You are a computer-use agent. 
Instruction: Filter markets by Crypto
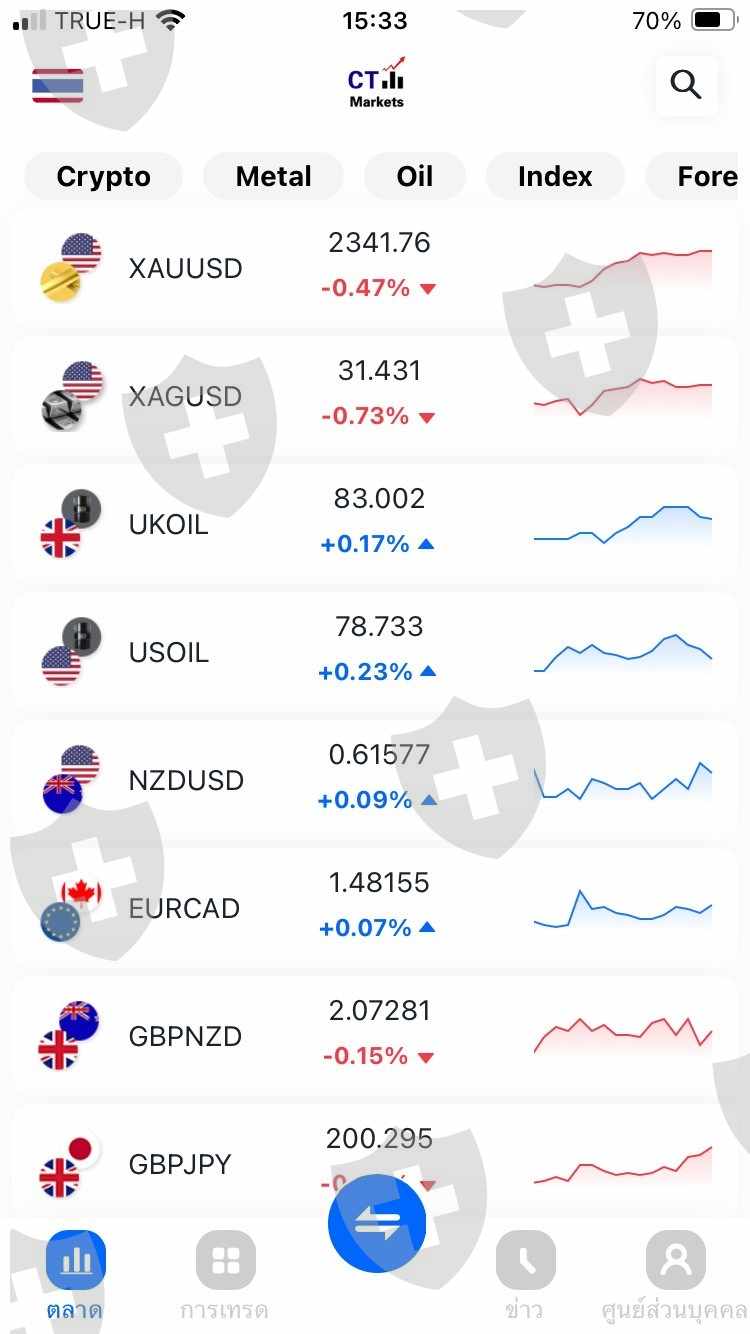[x=103, y=176]
